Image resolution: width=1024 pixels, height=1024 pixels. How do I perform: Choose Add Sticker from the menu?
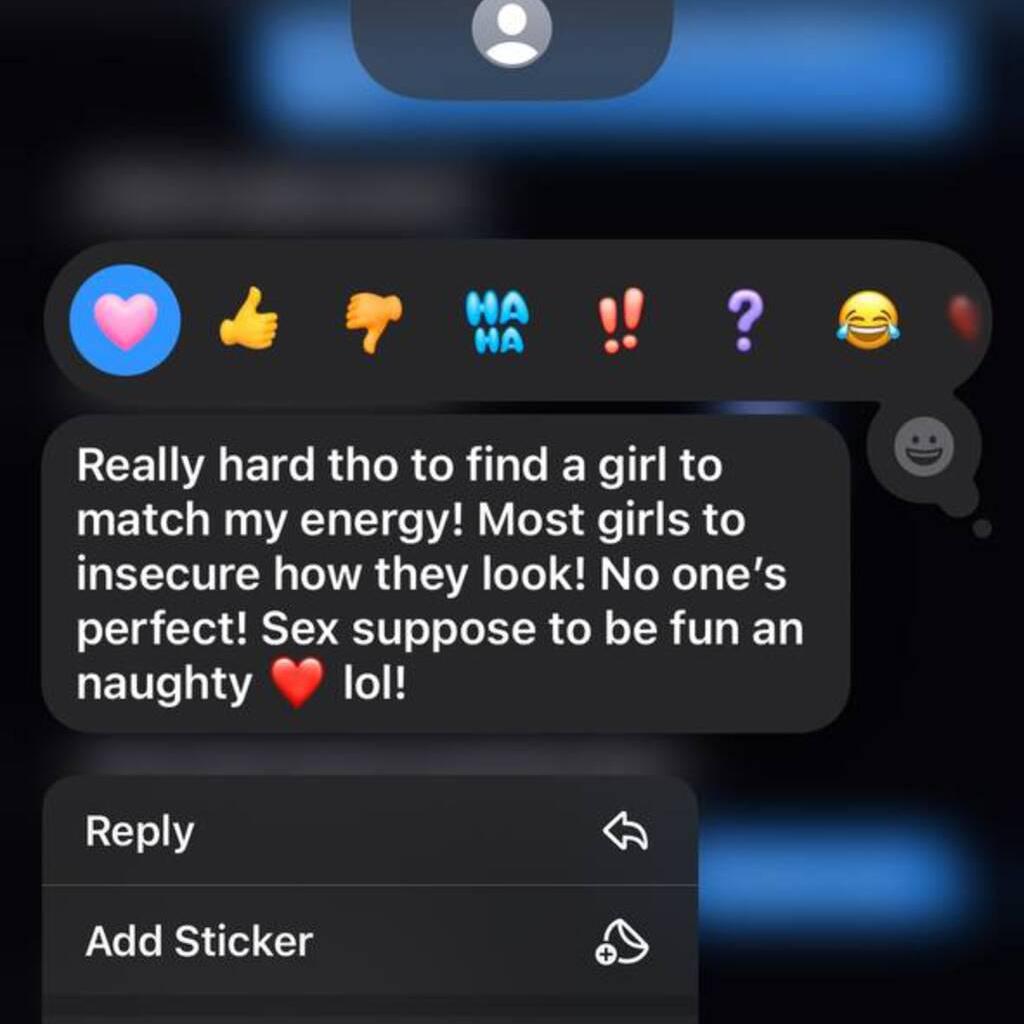pyautogui.click(x=368, y=941)
